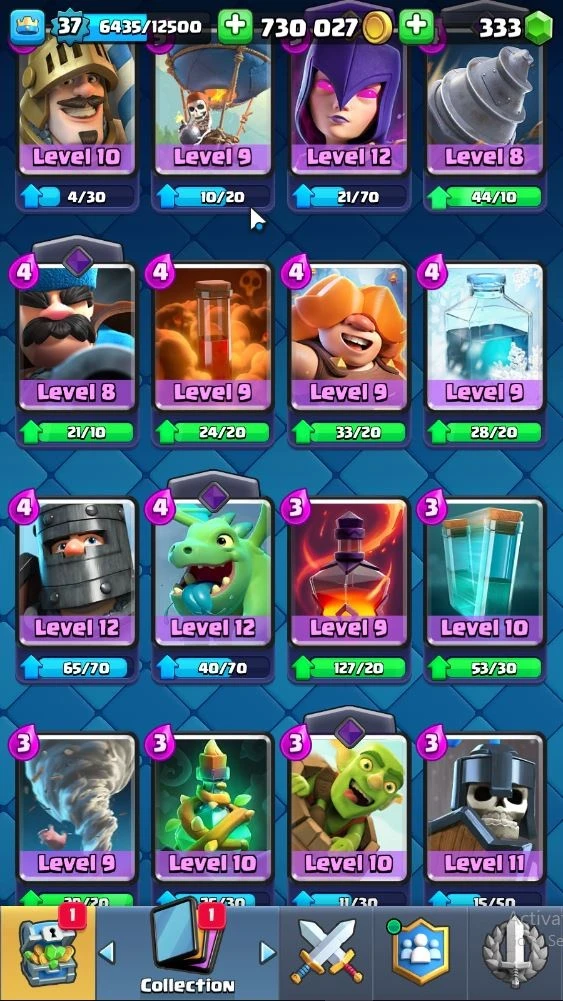Select the Prince card at Level 10
The height and width of the screenshot is (1001, 563).
77,105
